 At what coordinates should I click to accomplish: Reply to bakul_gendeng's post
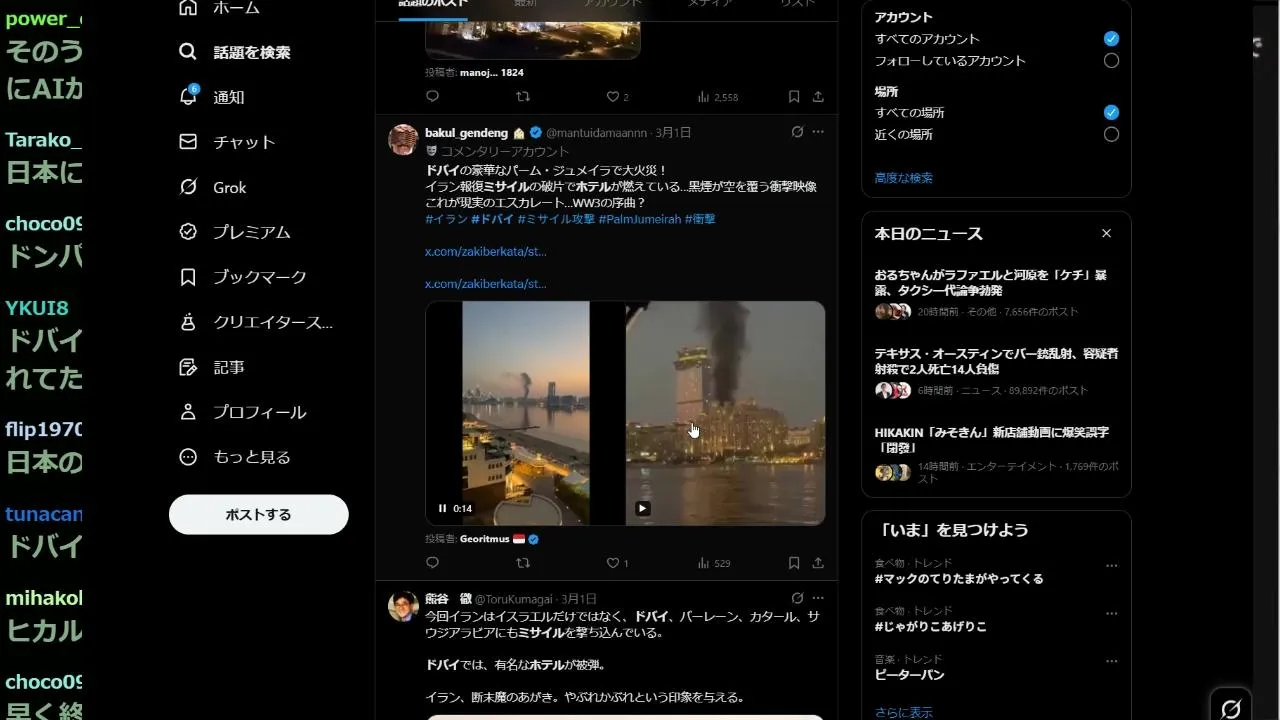(x=432, y=563)
